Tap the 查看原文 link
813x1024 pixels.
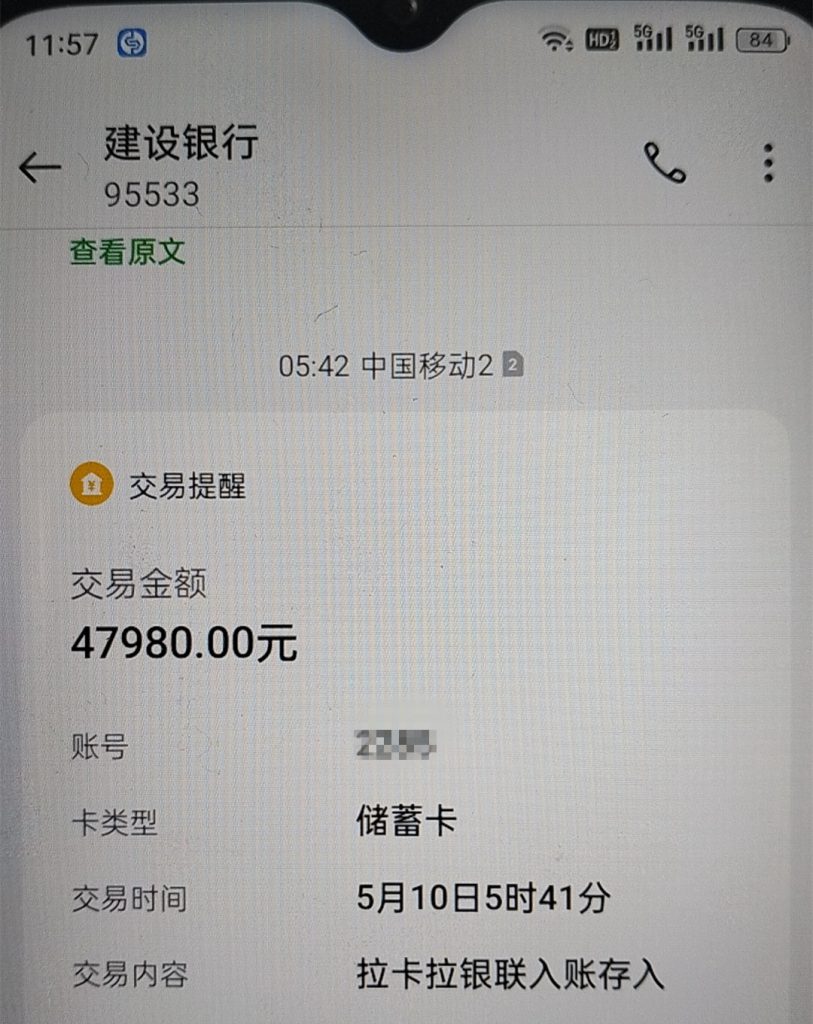[127, 251]
